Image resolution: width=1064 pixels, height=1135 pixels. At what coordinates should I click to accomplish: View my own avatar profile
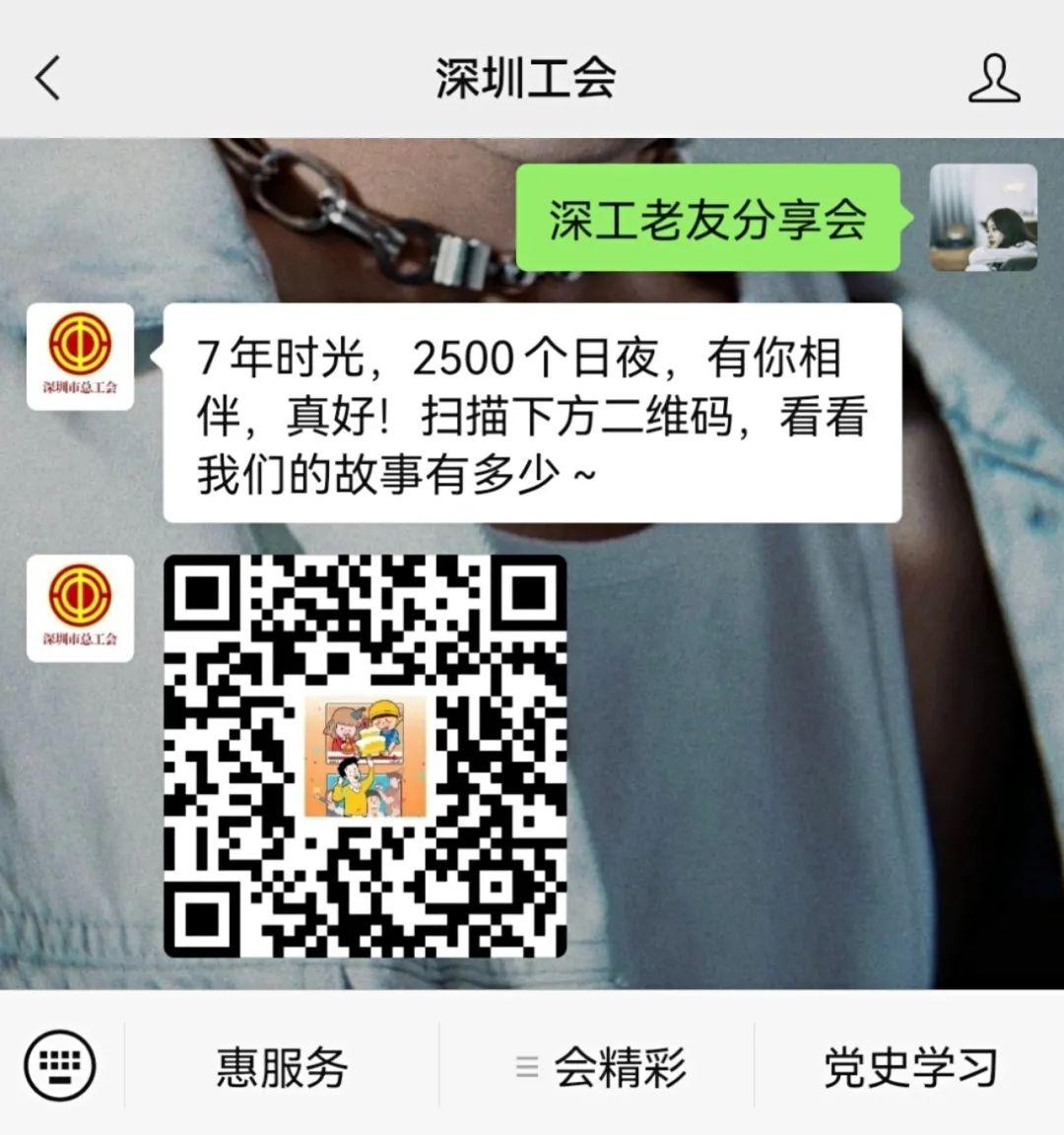coord(983,217)
